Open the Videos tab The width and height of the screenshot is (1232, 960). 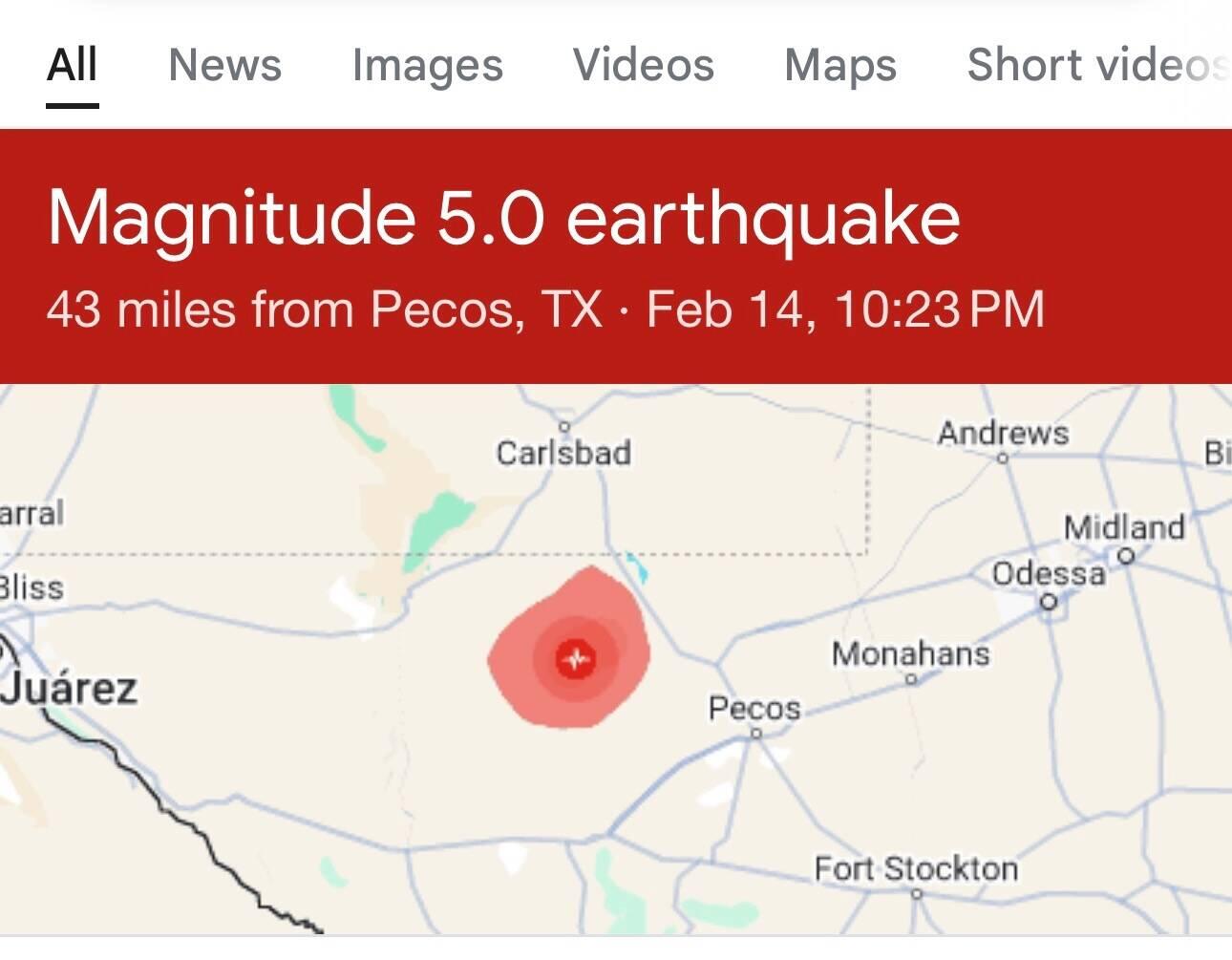click(x=643, y=65)
